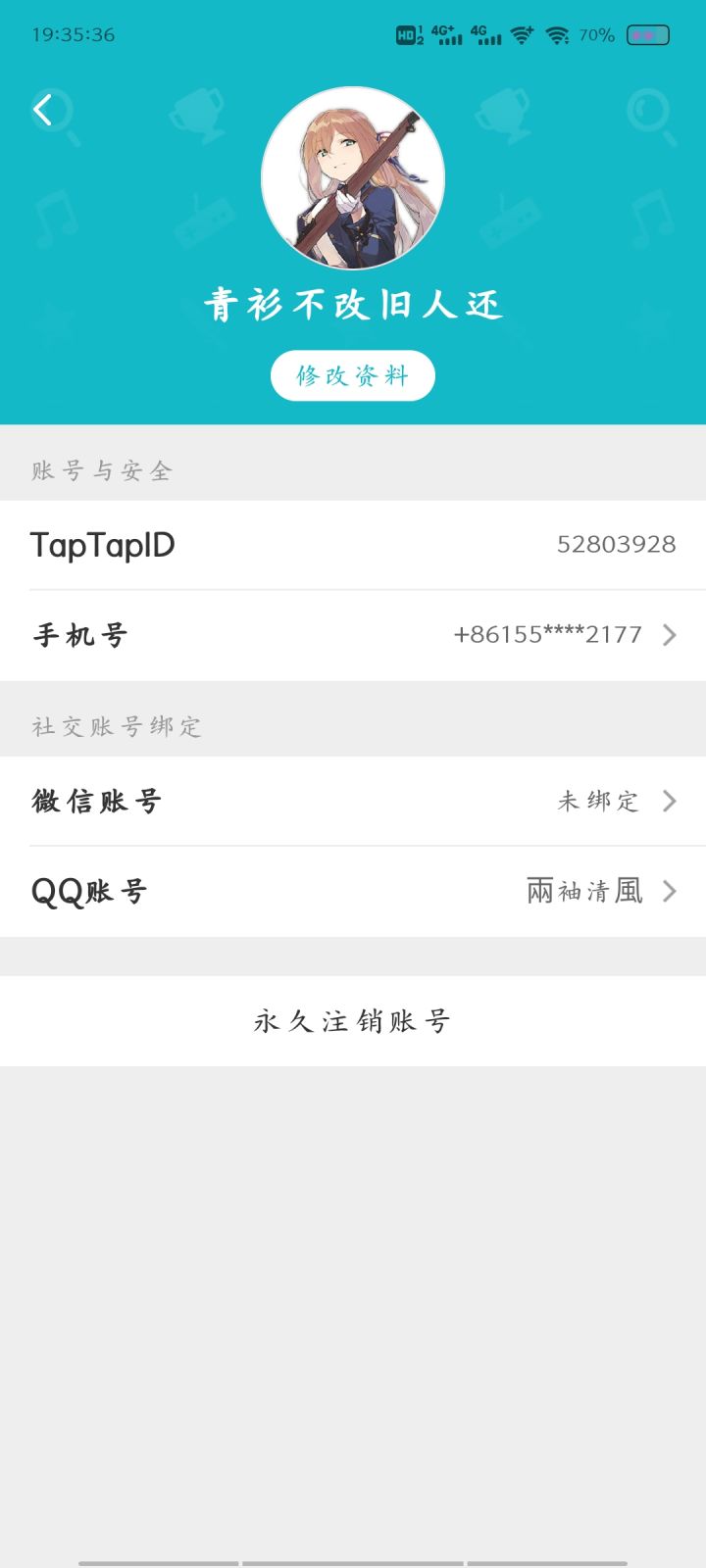Image resolution: width=706 pixels, height=1568 pixels.
Task: Expand the QQ账号 row chevron
Action: coord(670,892)
